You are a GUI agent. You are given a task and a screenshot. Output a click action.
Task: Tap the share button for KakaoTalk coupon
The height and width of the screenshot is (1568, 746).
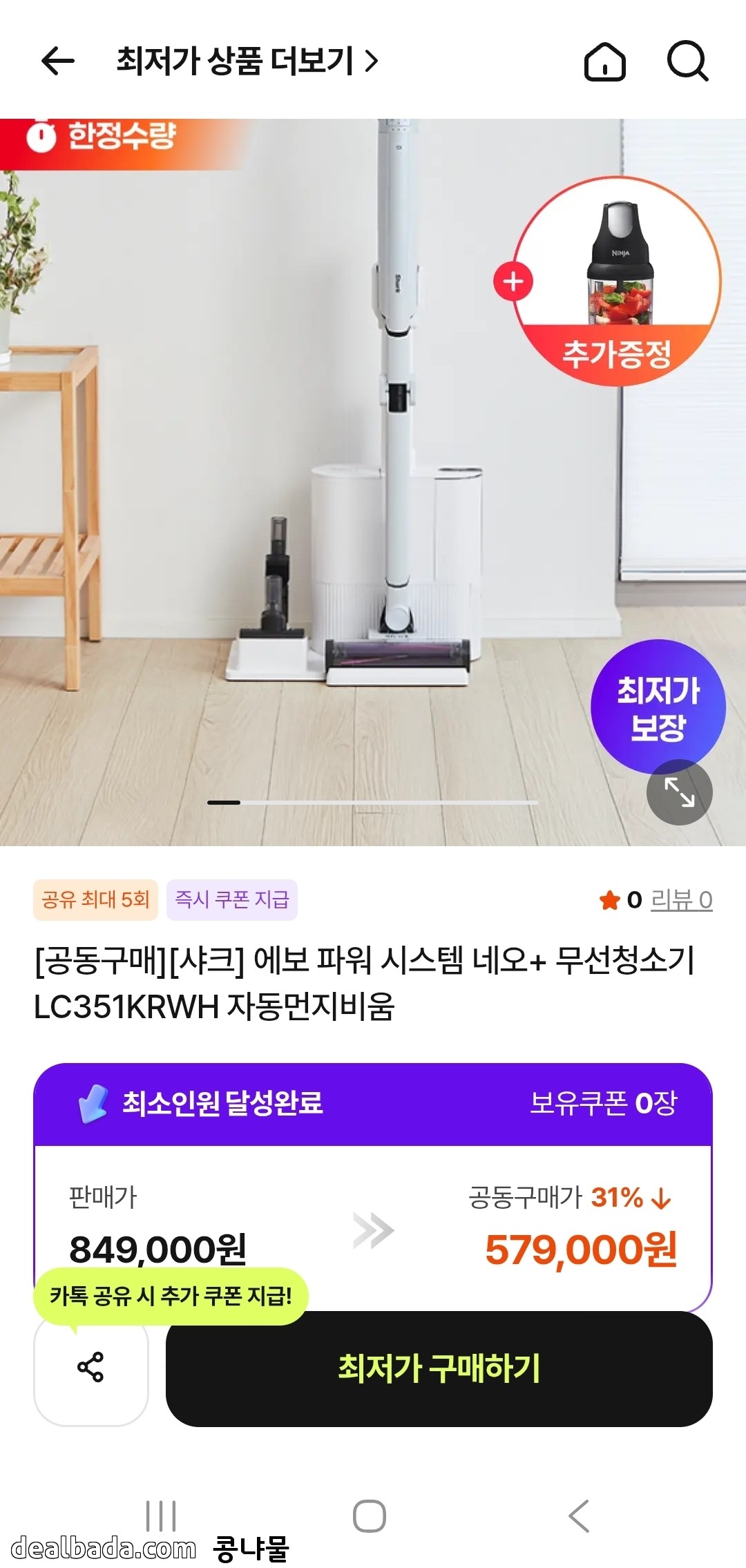(x=91, y=1367)
